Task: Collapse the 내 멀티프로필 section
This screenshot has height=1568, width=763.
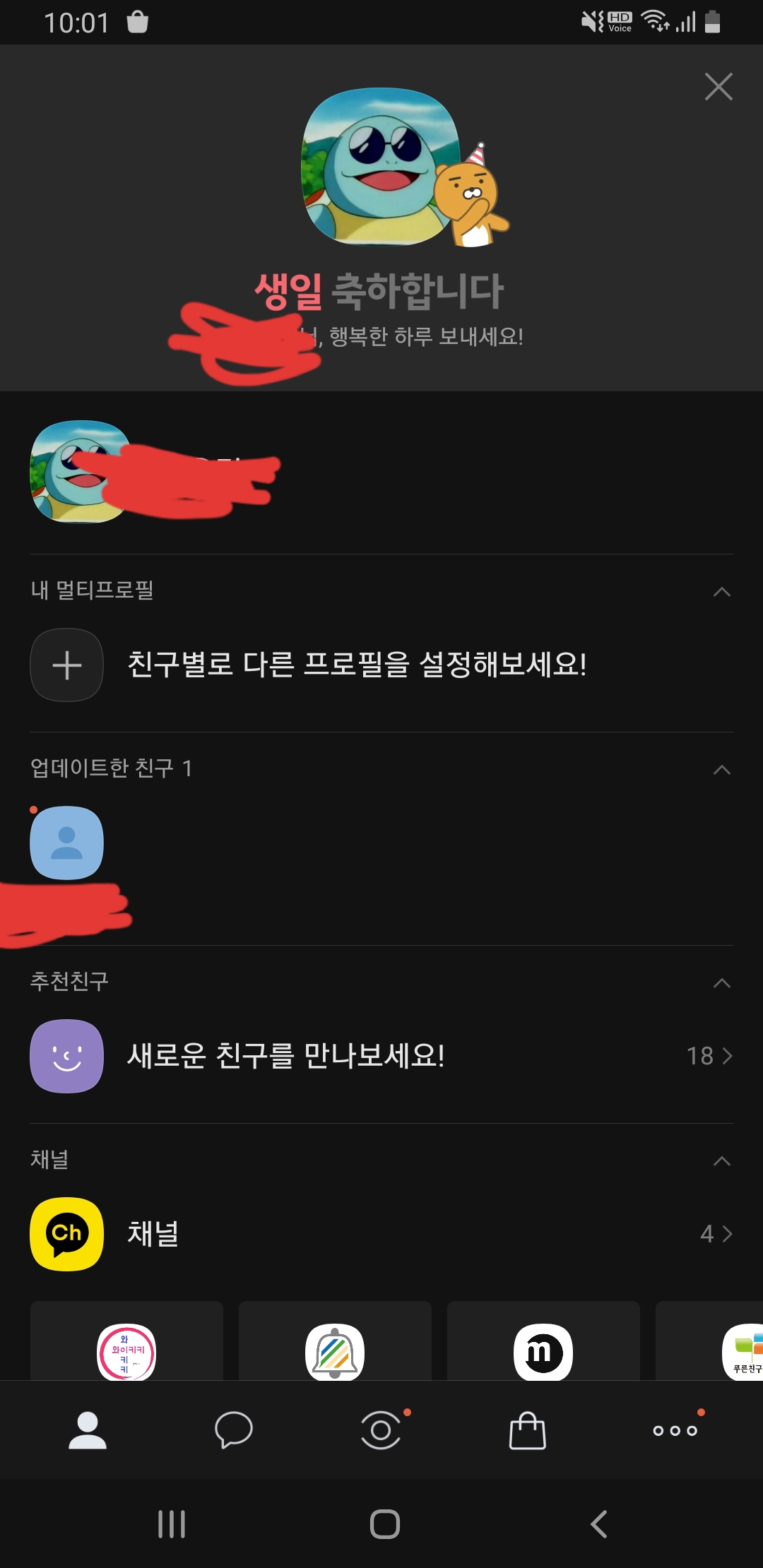Action: [721, 592]
